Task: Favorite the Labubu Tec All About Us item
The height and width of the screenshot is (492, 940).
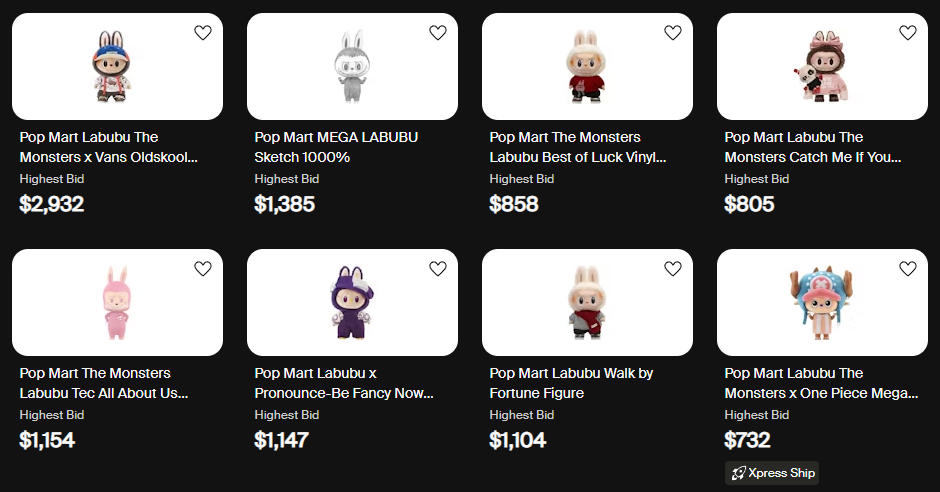Action: tap(203, 269)
